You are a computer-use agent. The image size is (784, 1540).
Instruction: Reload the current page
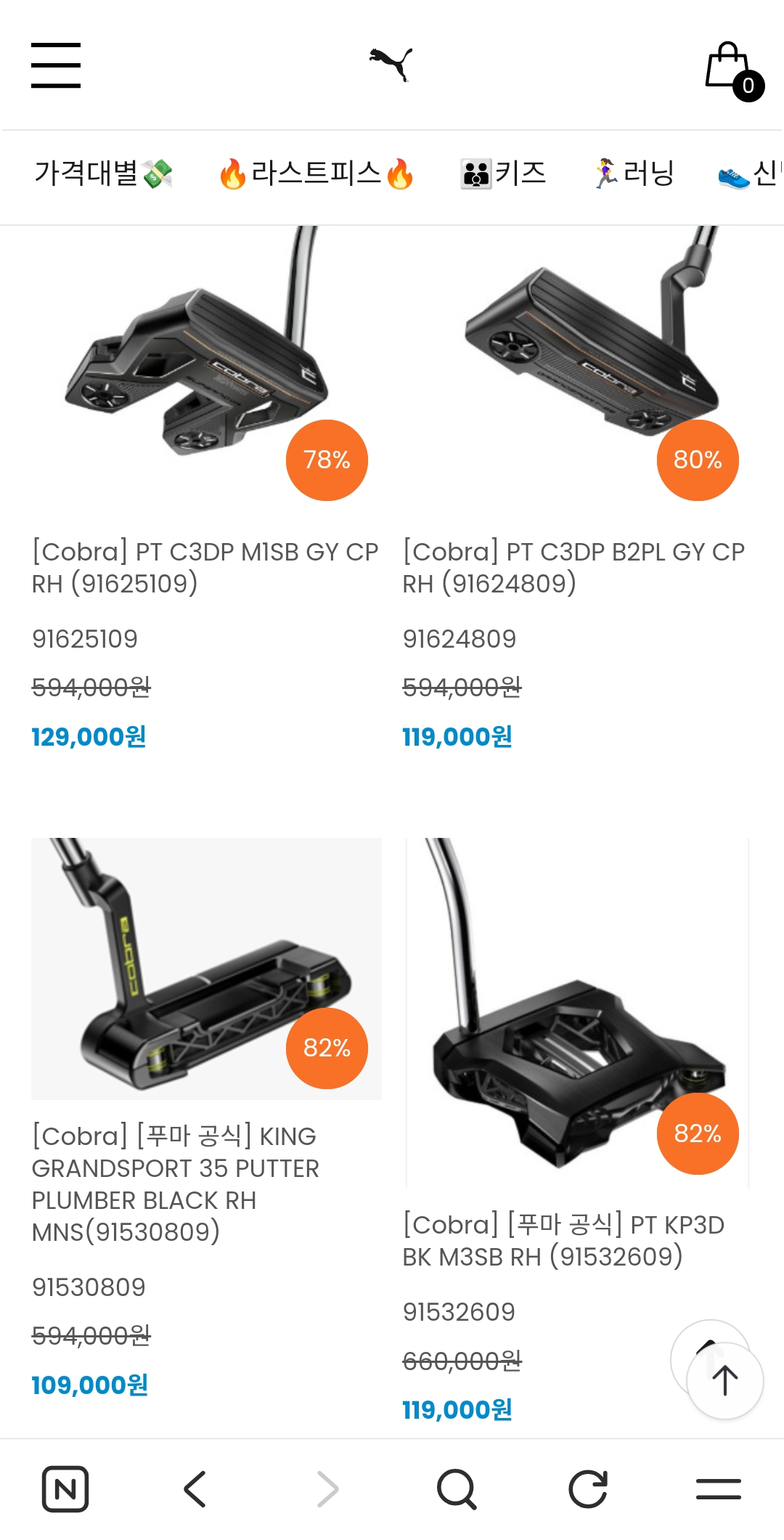[x=588, y=1489]
